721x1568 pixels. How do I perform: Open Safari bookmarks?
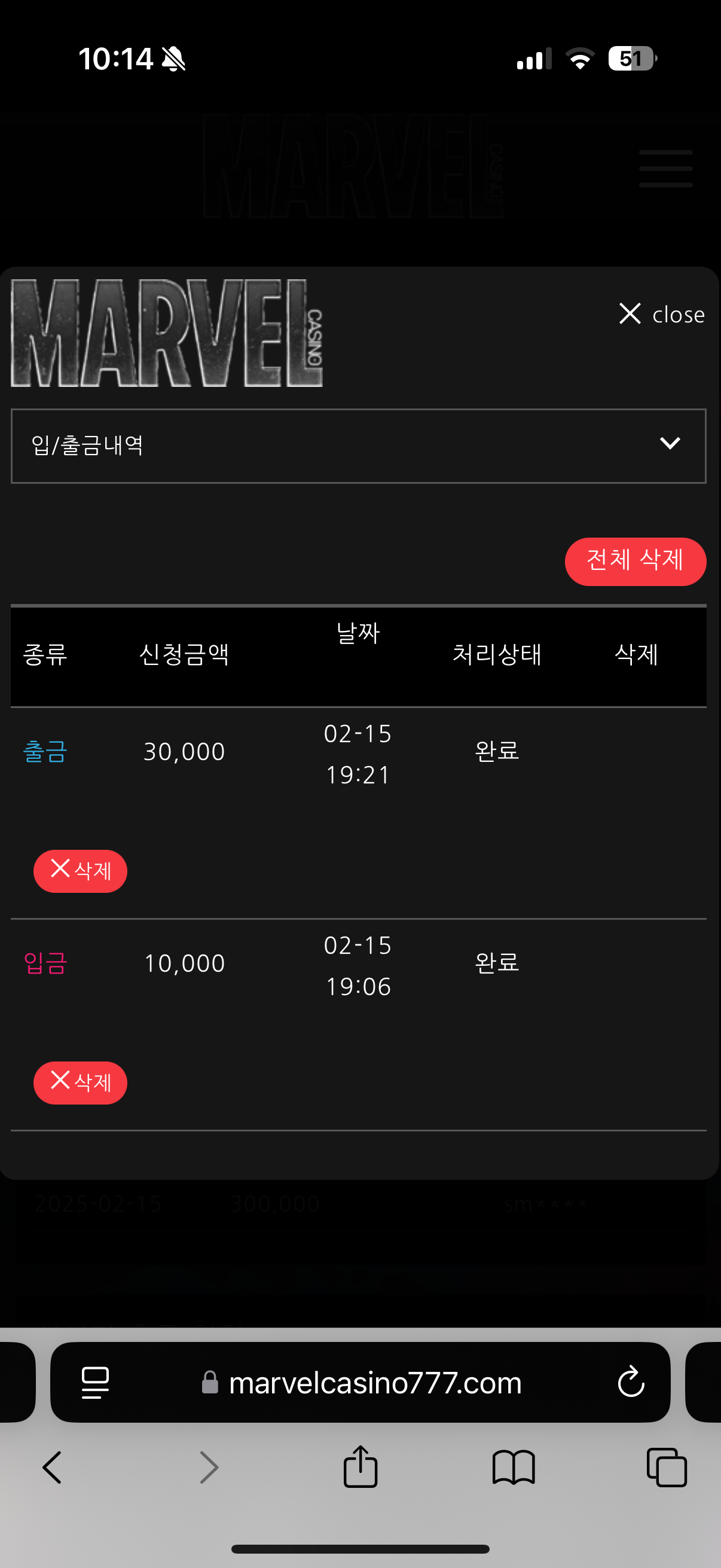coord(513,1467)
